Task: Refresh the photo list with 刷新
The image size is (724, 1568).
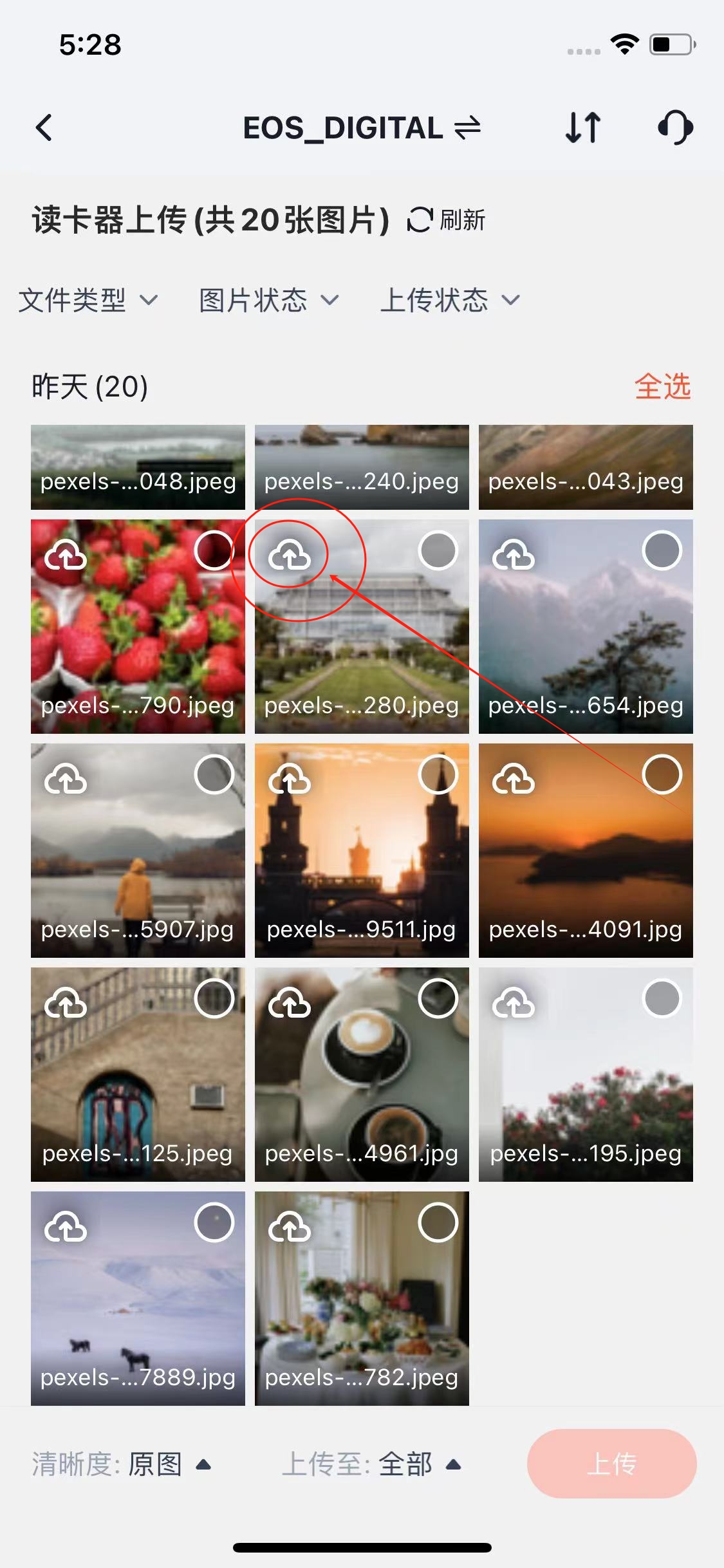Action: [x=447, y=220]
